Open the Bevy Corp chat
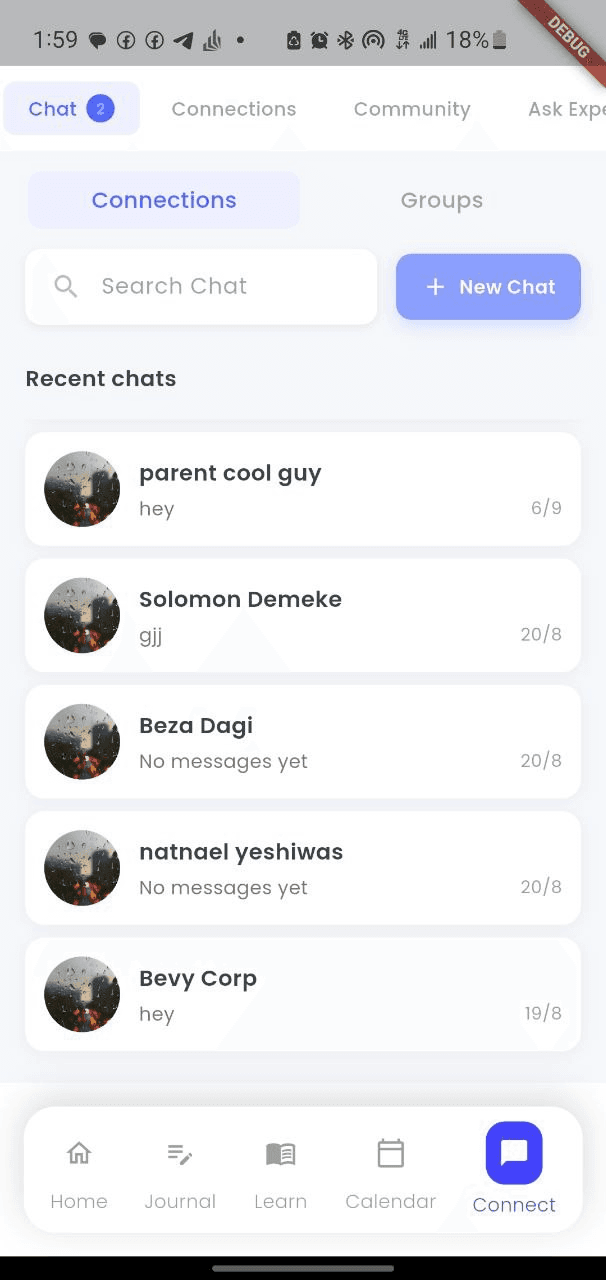The width and height of the screenshot is (606, 1280). (302, 994)
